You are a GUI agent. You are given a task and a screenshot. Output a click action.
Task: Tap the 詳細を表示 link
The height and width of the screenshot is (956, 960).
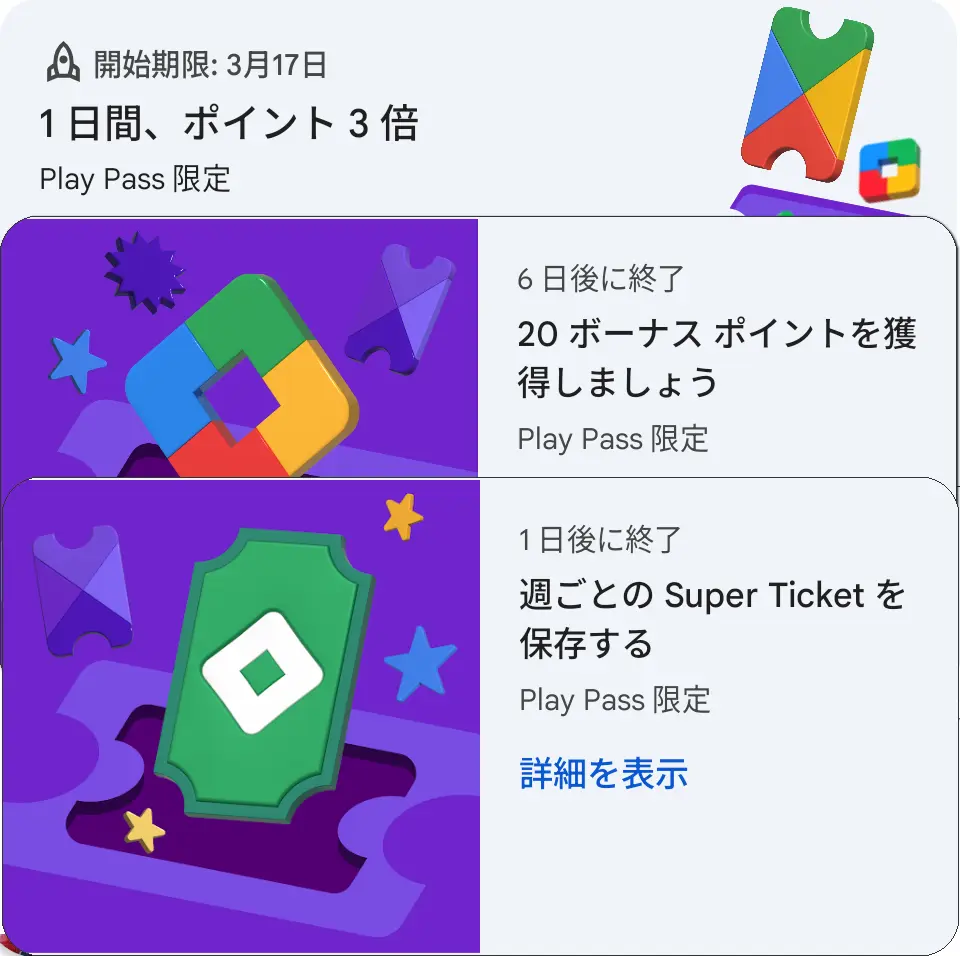(x=604, y=773)
